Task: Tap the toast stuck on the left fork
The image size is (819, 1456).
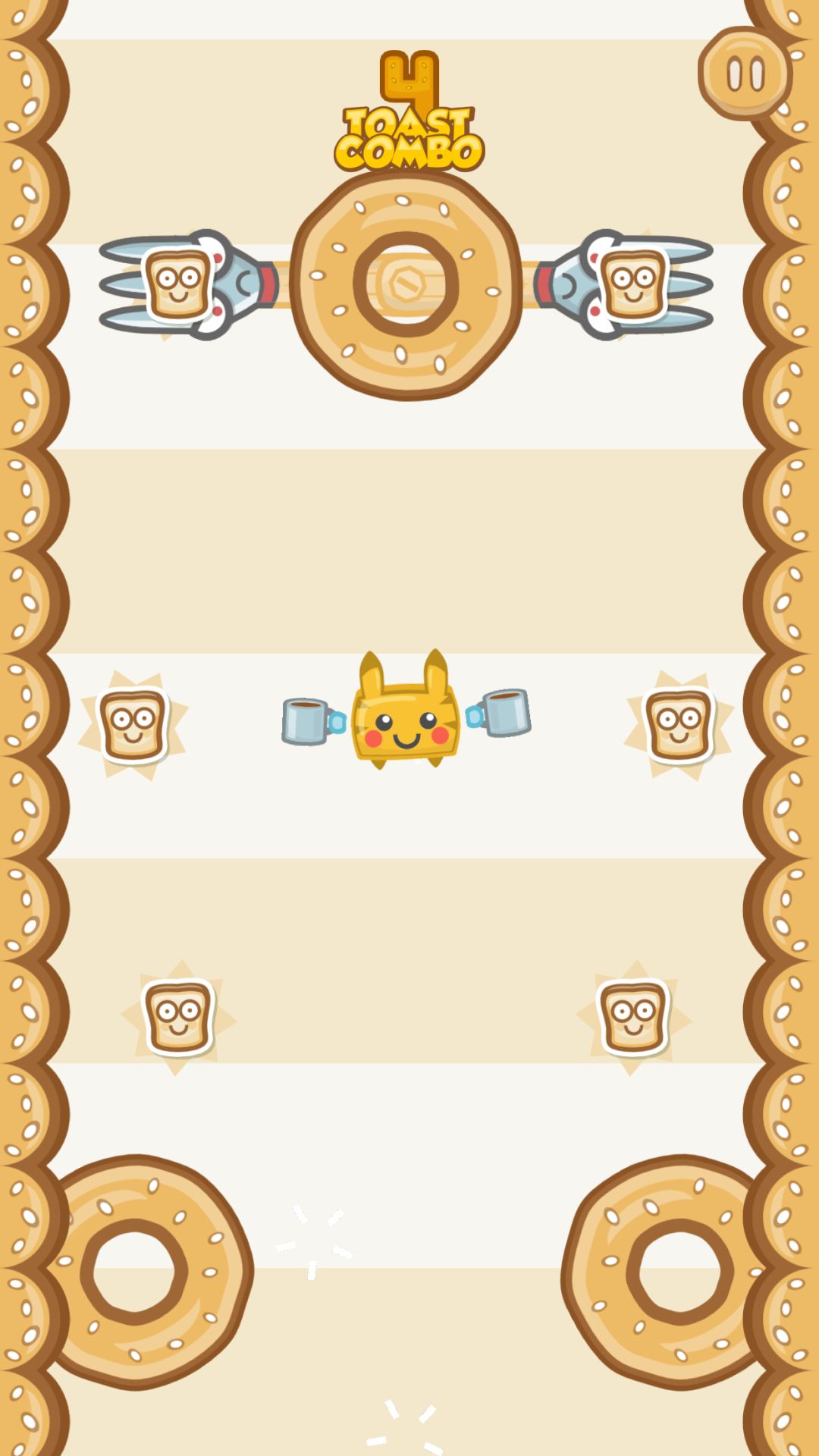Action: tap(177, 283)
